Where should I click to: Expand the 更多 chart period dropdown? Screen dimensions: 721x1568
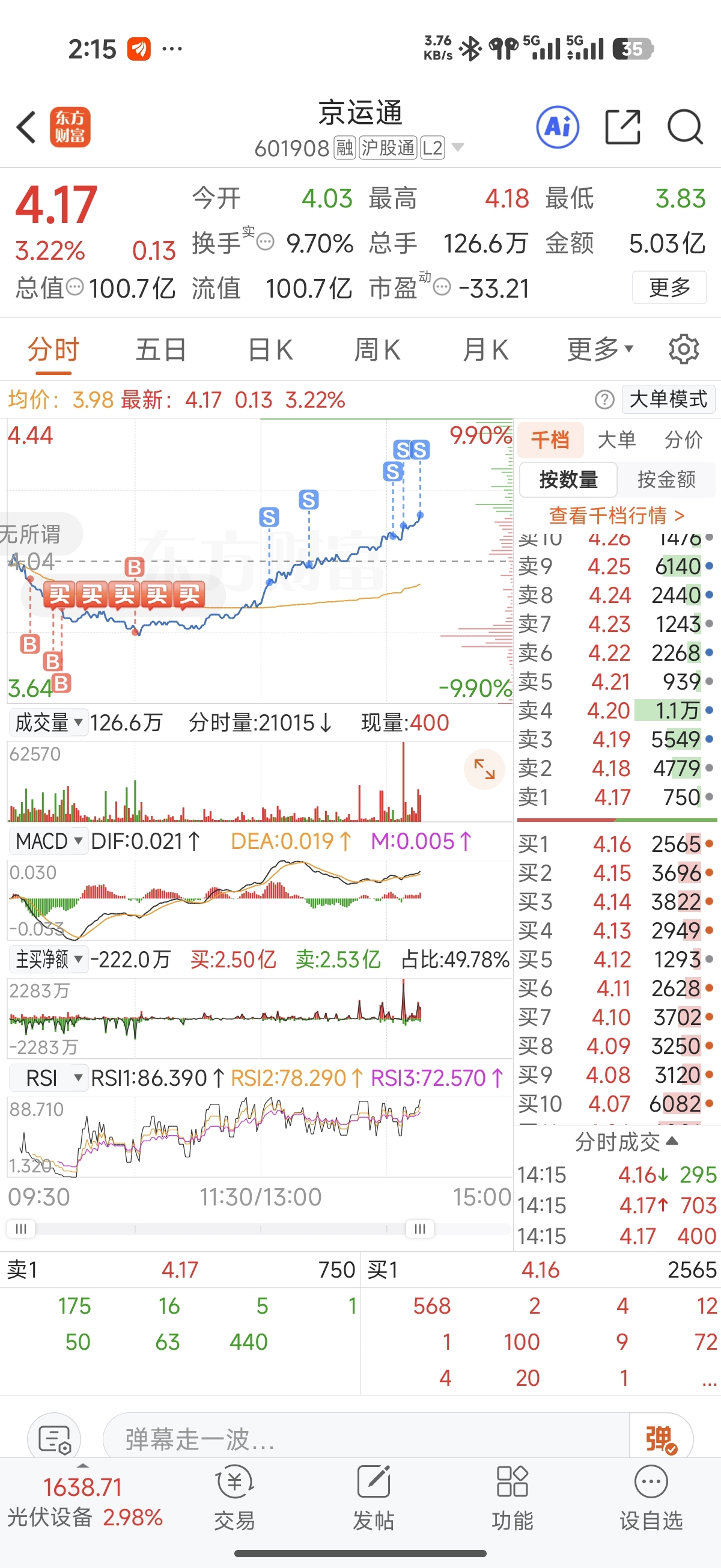click(600, 350)
